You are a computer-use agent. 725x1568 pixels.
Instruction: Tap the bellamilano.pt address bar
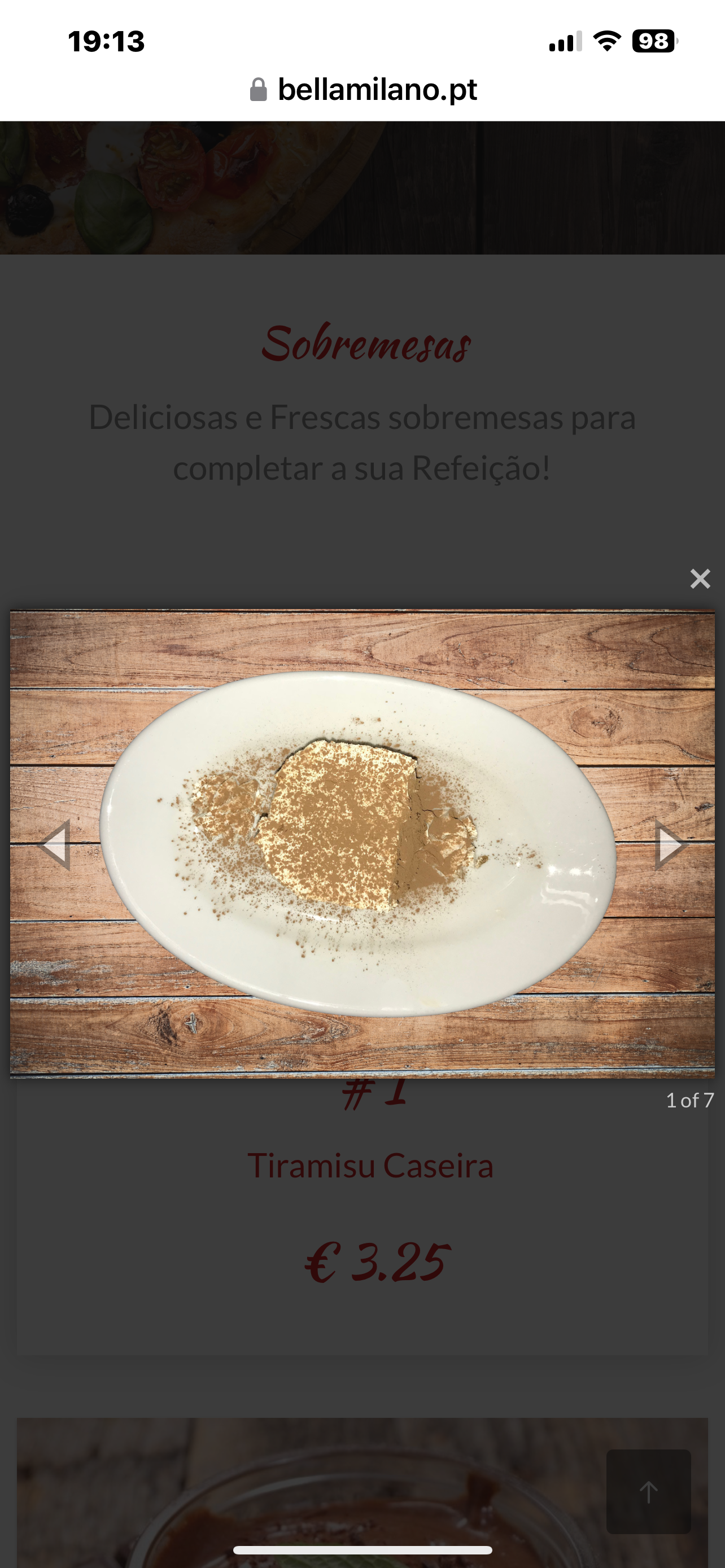[363, 90]
